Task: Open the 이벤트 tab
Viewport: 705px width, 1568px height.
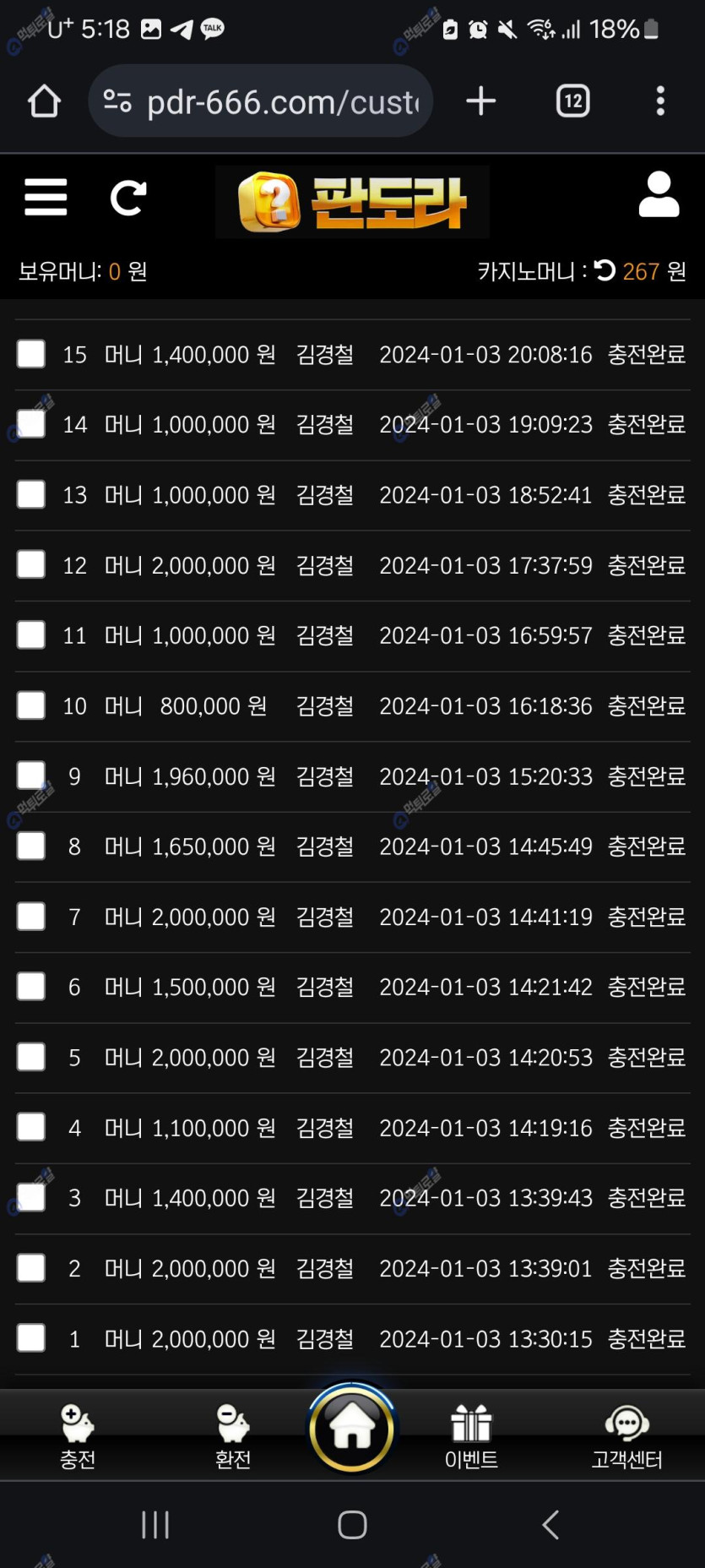Action: coord(471,1436)
